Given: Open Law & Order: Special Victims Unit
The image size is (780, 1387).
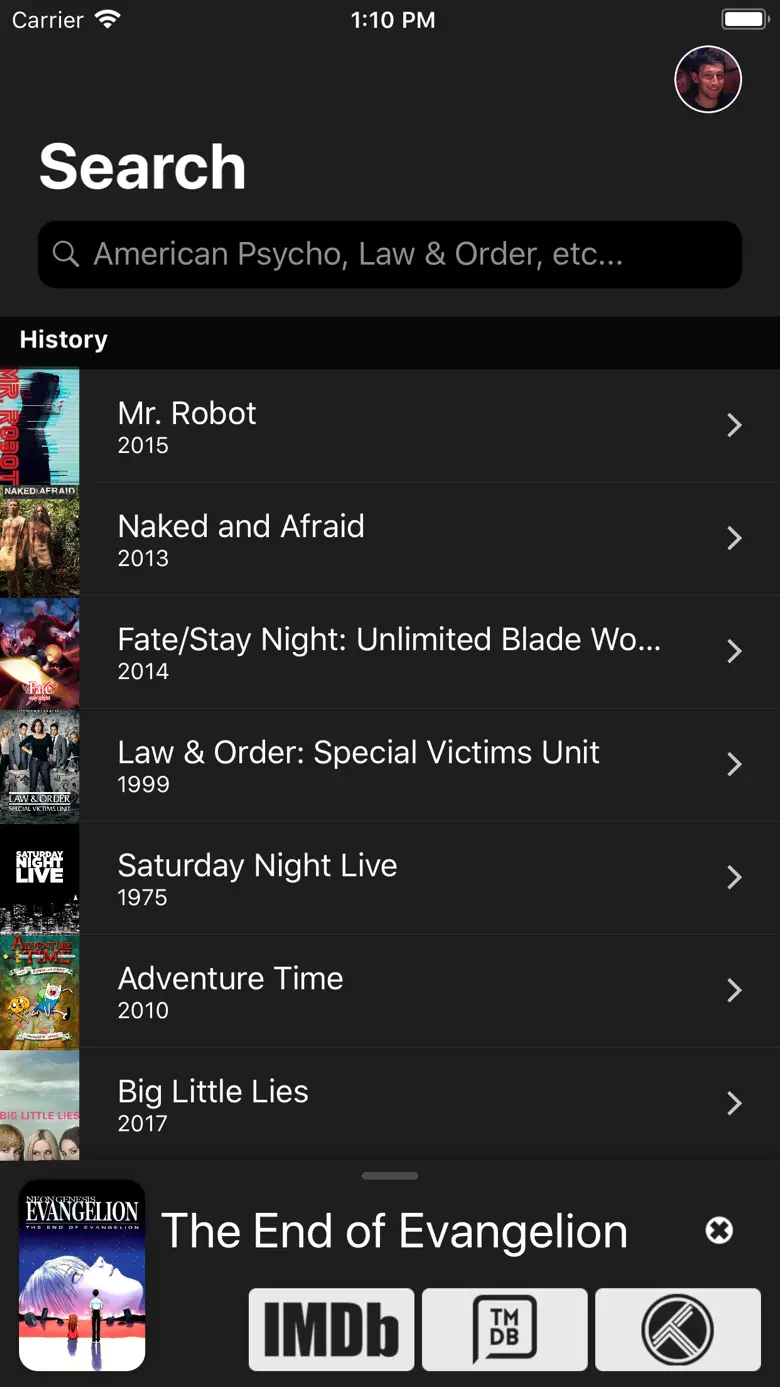Looking at the screenshot, I should [390, 765].
